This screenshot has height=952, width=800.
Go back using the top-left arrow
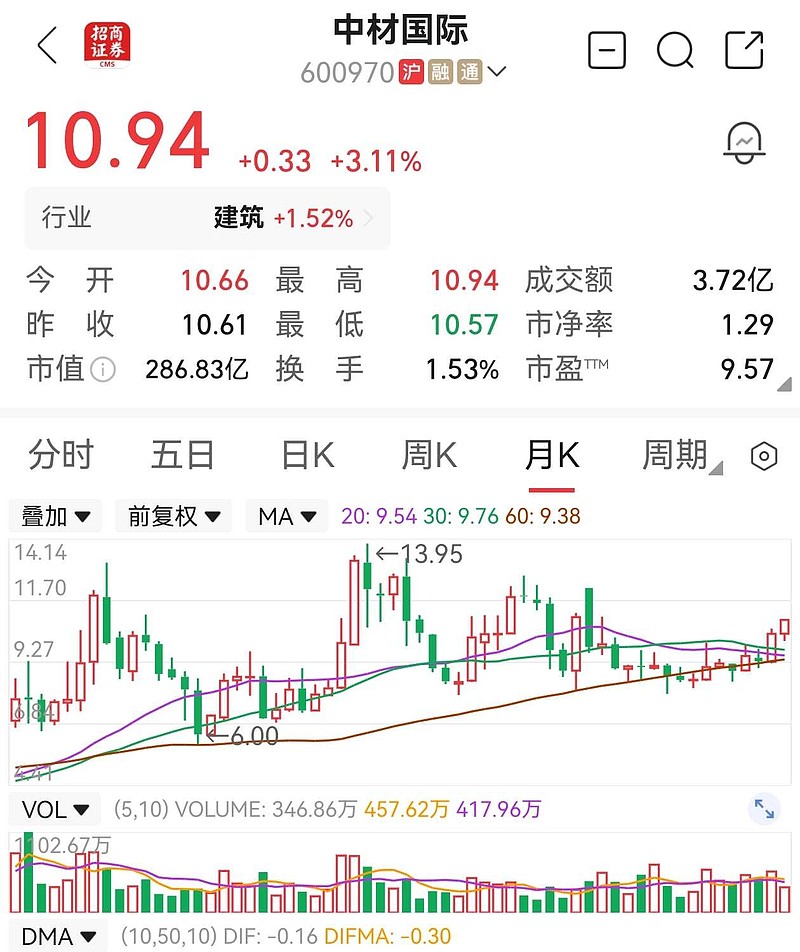click(47, 47)
